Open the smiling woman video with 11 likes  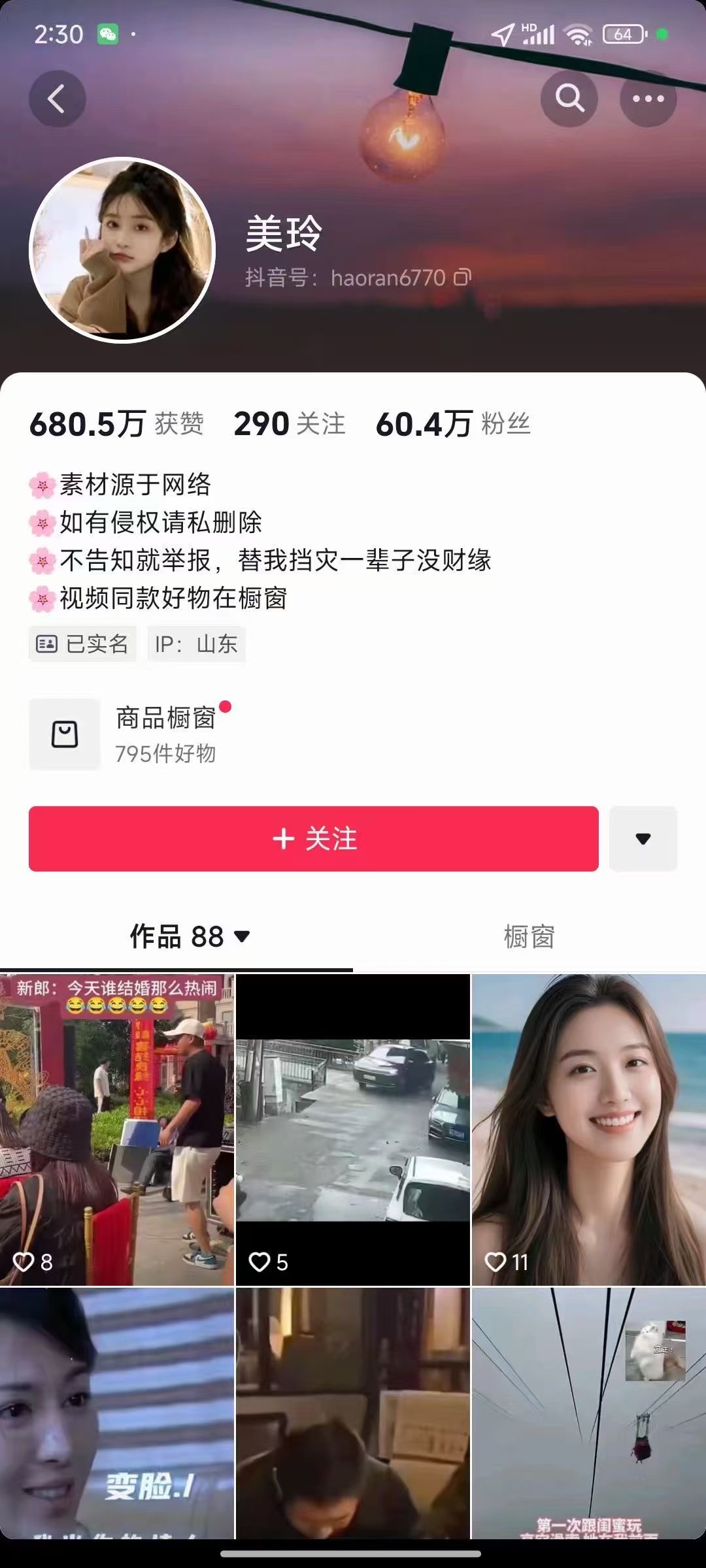588,1130
